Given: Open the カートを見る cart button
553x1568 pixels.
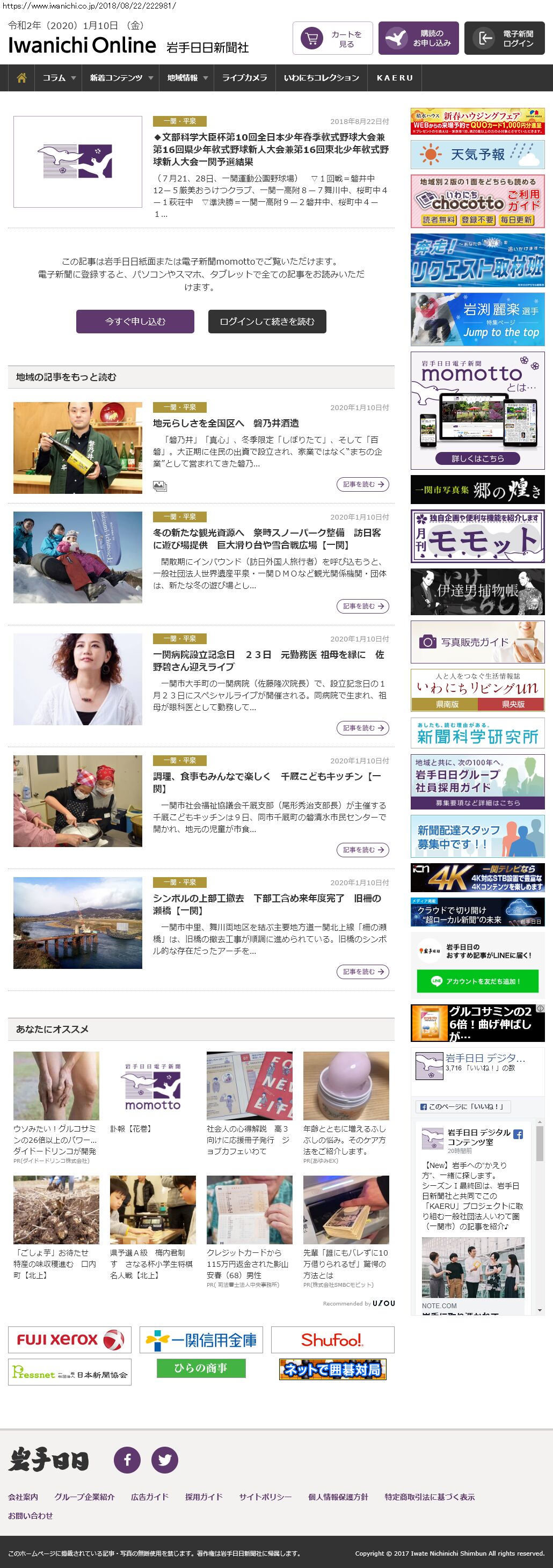Looking at the screenshot, I should [x=332, y=38].
